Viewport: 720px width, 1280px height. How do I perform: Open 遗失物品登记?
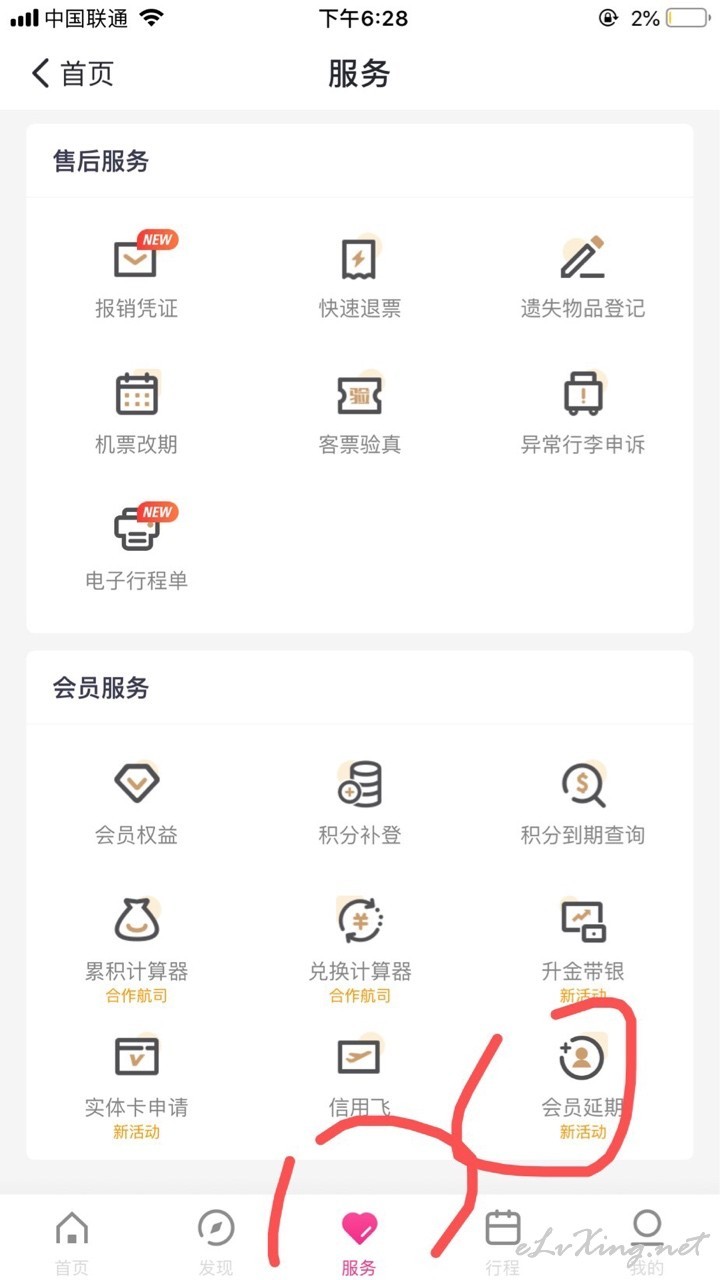(583, 275)
